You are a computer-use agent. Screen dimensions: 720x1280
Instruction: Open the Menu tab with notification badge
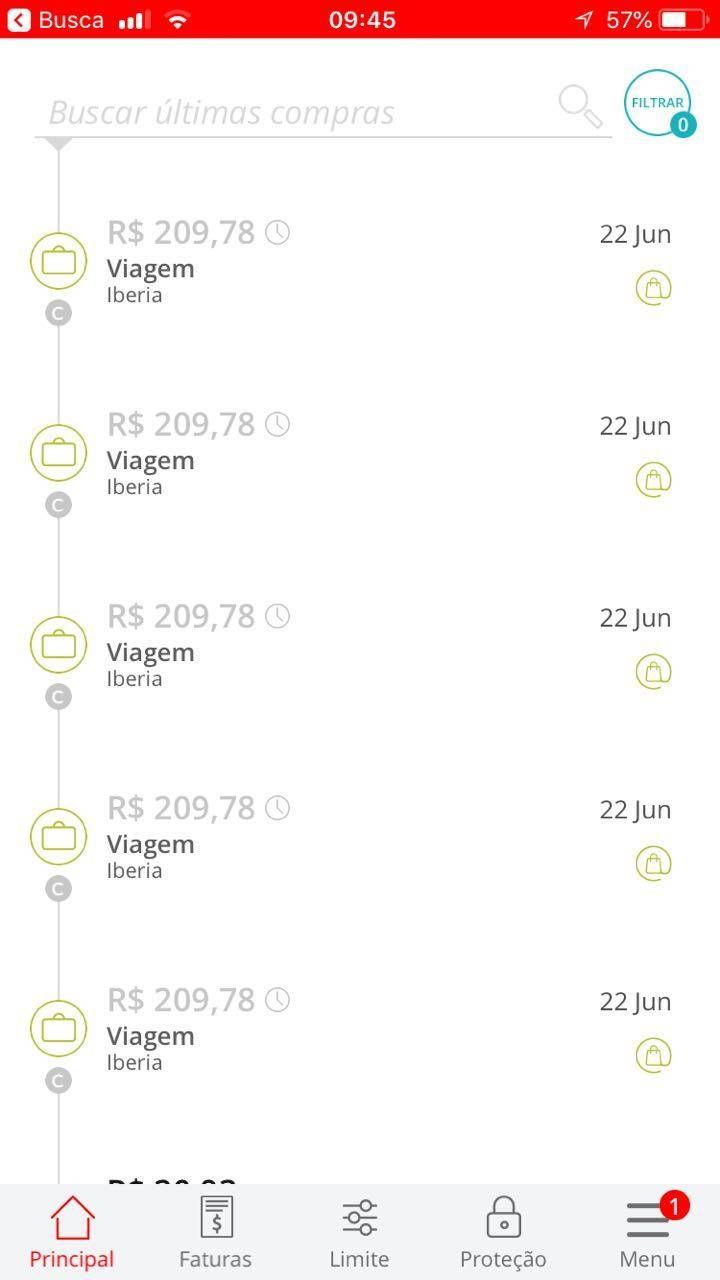click(x=648, y=1233)
